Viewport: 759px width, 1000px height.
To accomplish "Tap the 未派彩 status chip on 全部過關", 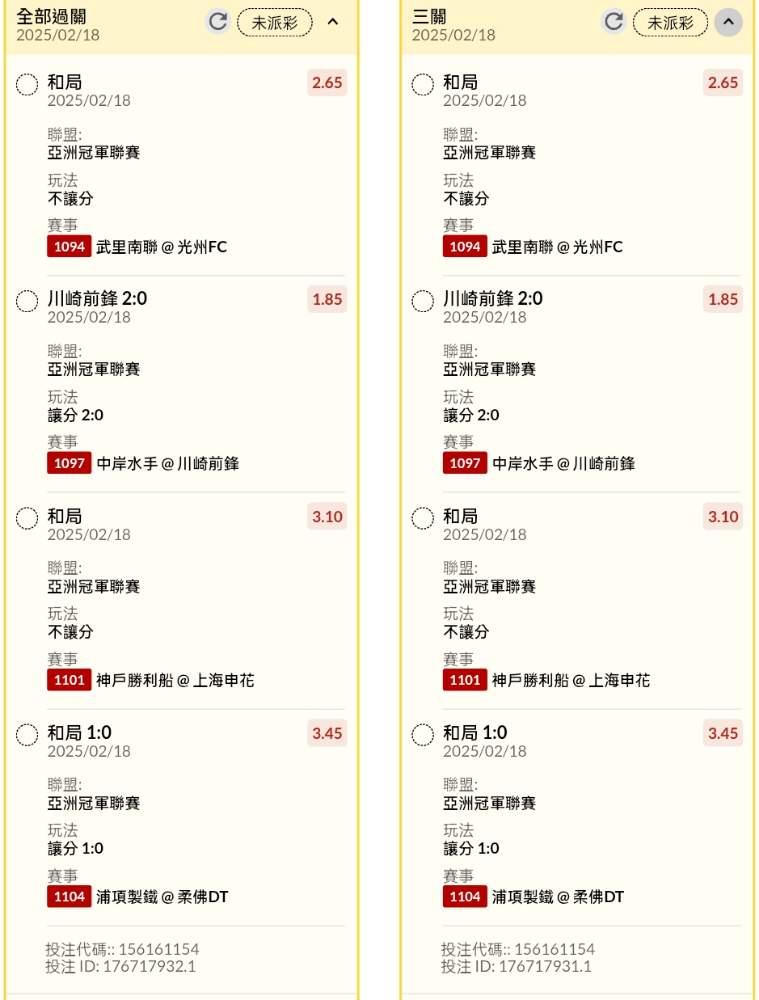I will click(275, 23).
